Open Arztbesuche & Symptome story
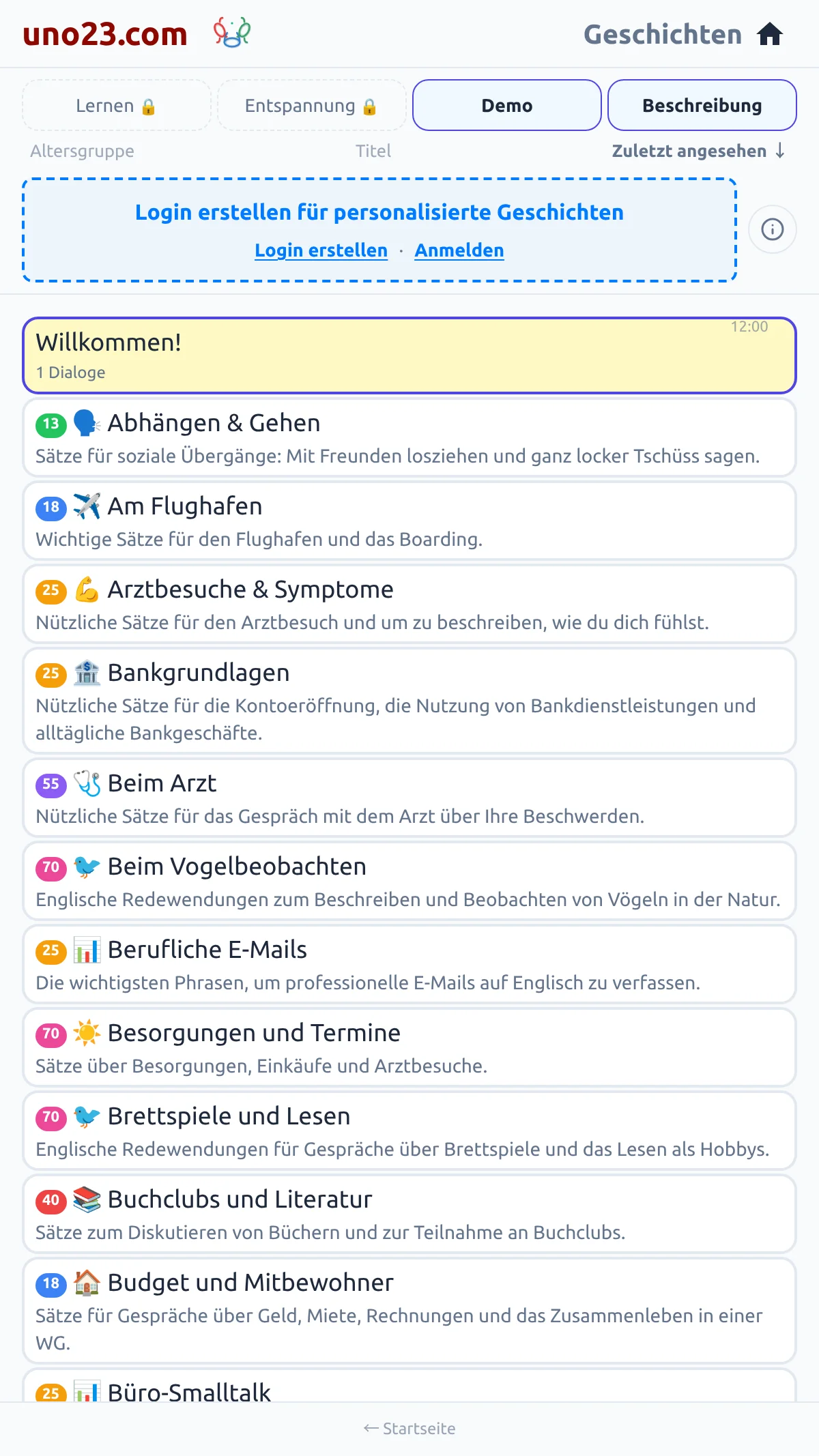 point(409,604)
